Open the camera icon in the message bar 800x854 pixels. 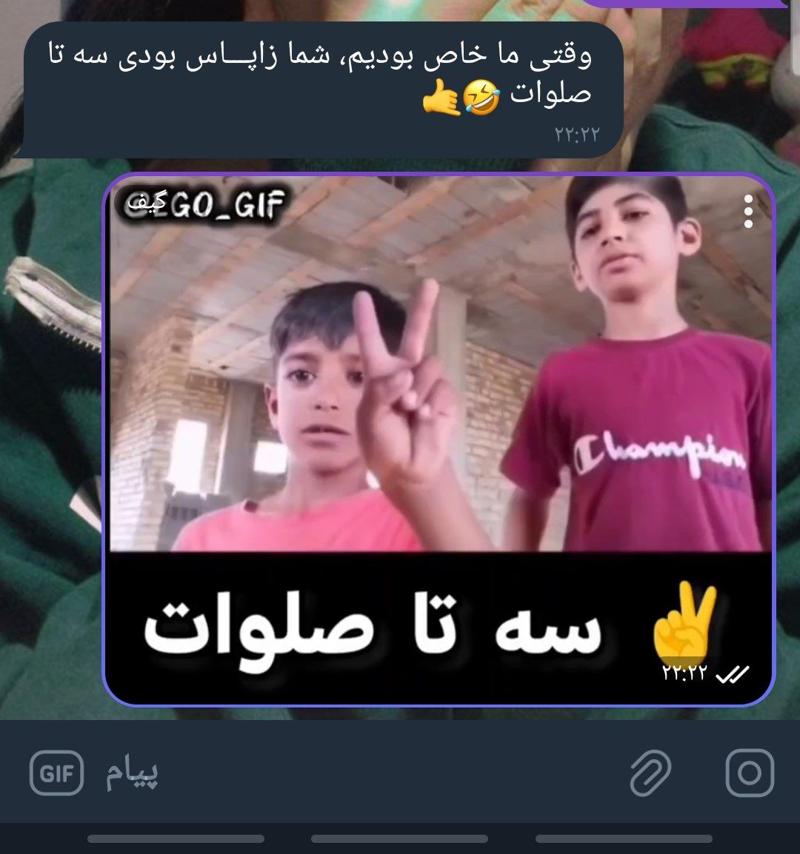tap(749, 772)
